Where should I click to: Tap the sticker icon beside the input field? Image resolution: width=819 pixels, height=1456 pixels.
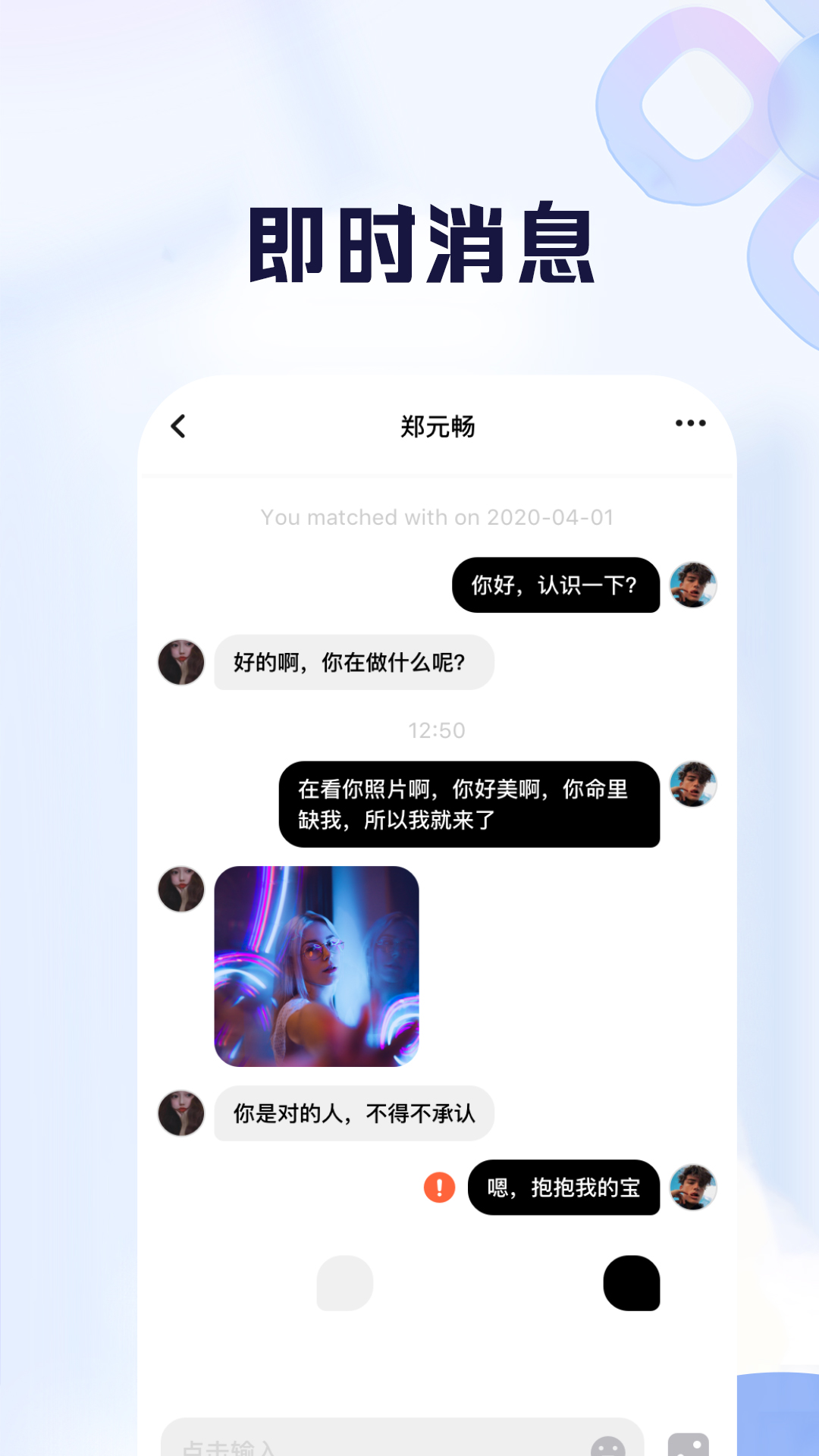[x=689, y=1443]
